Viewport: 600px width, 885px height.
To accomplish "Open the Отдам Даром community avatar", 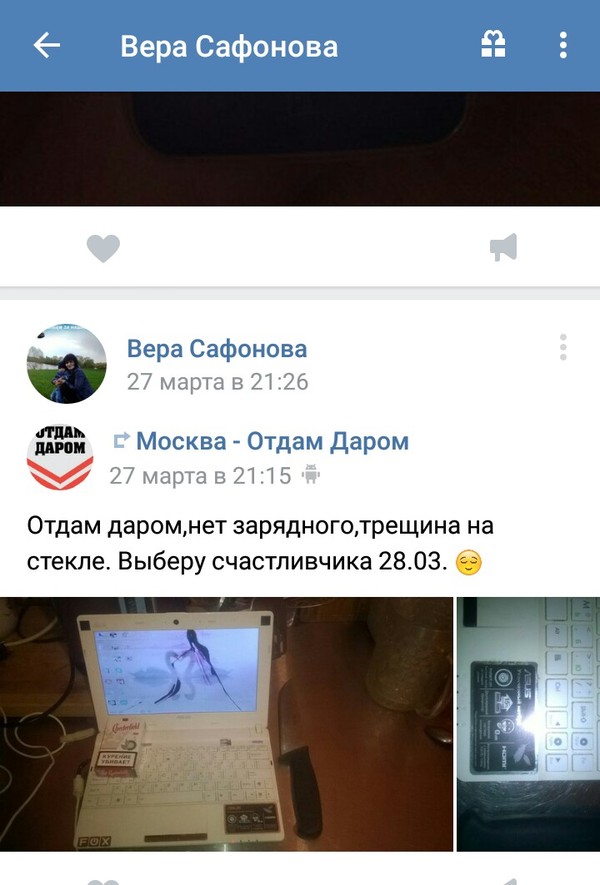I will tap(60, 458).
